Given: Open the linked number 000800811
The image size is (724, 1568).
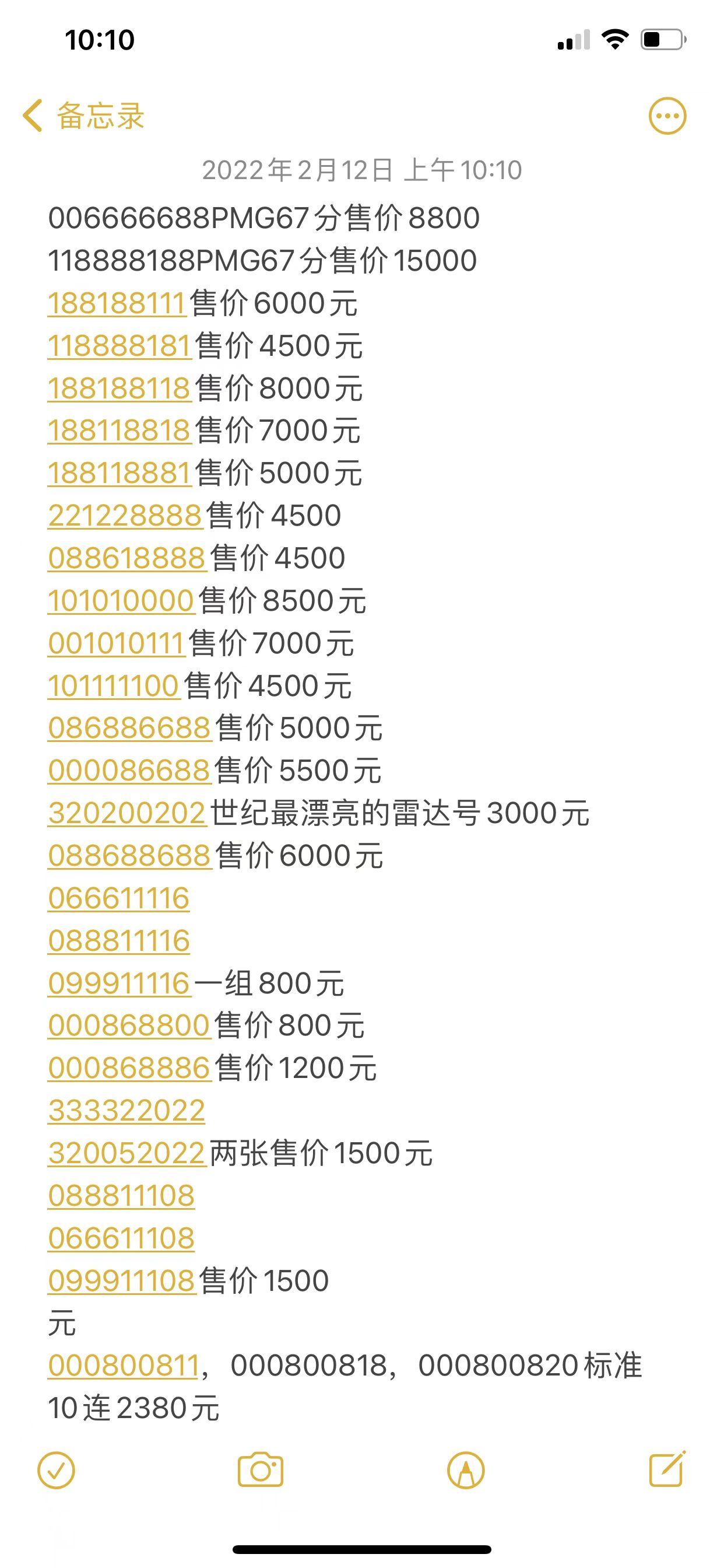Looking at the screenshot, I should coord(124,1366).
